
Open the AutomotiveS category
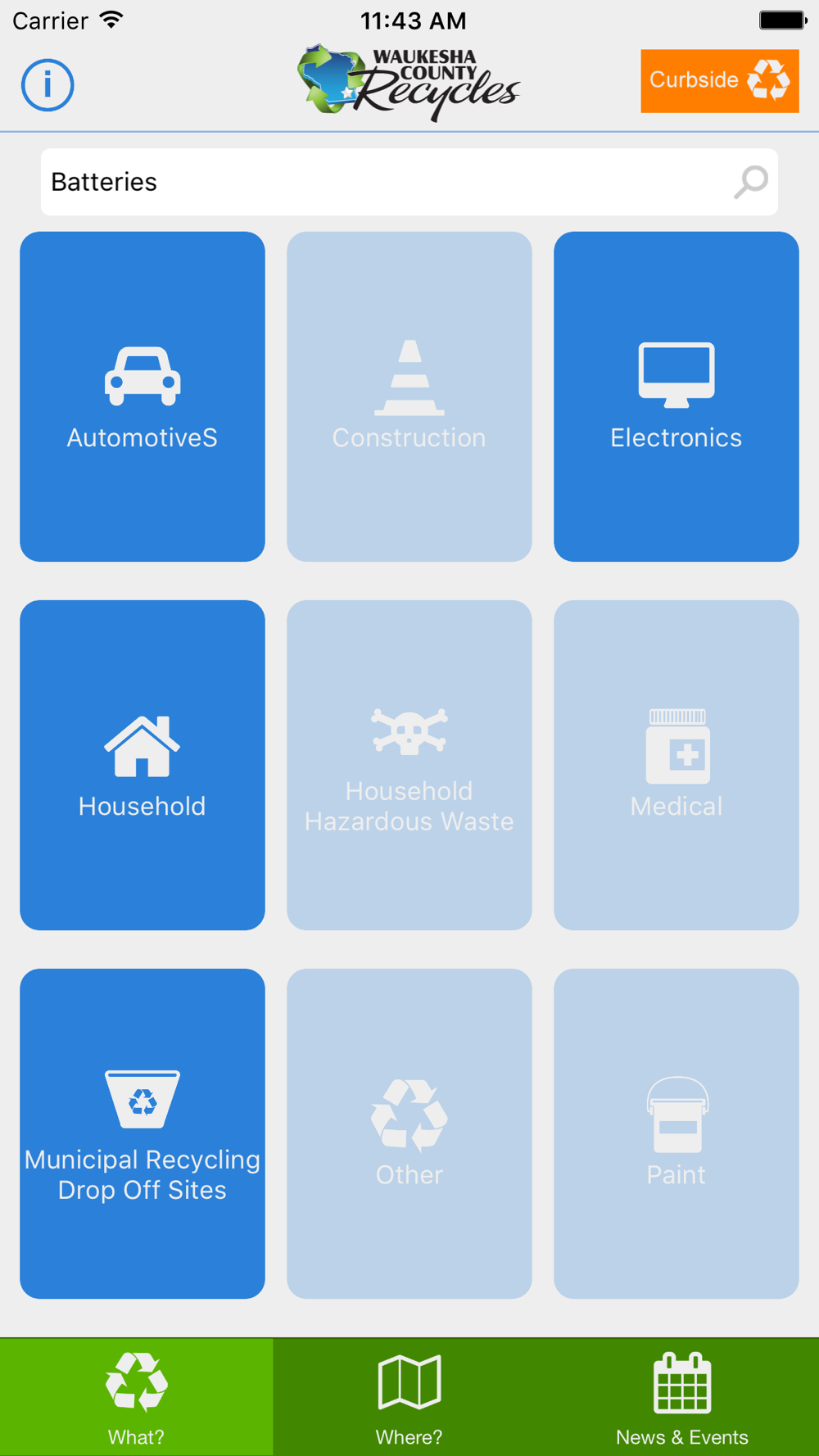(143, 396)
